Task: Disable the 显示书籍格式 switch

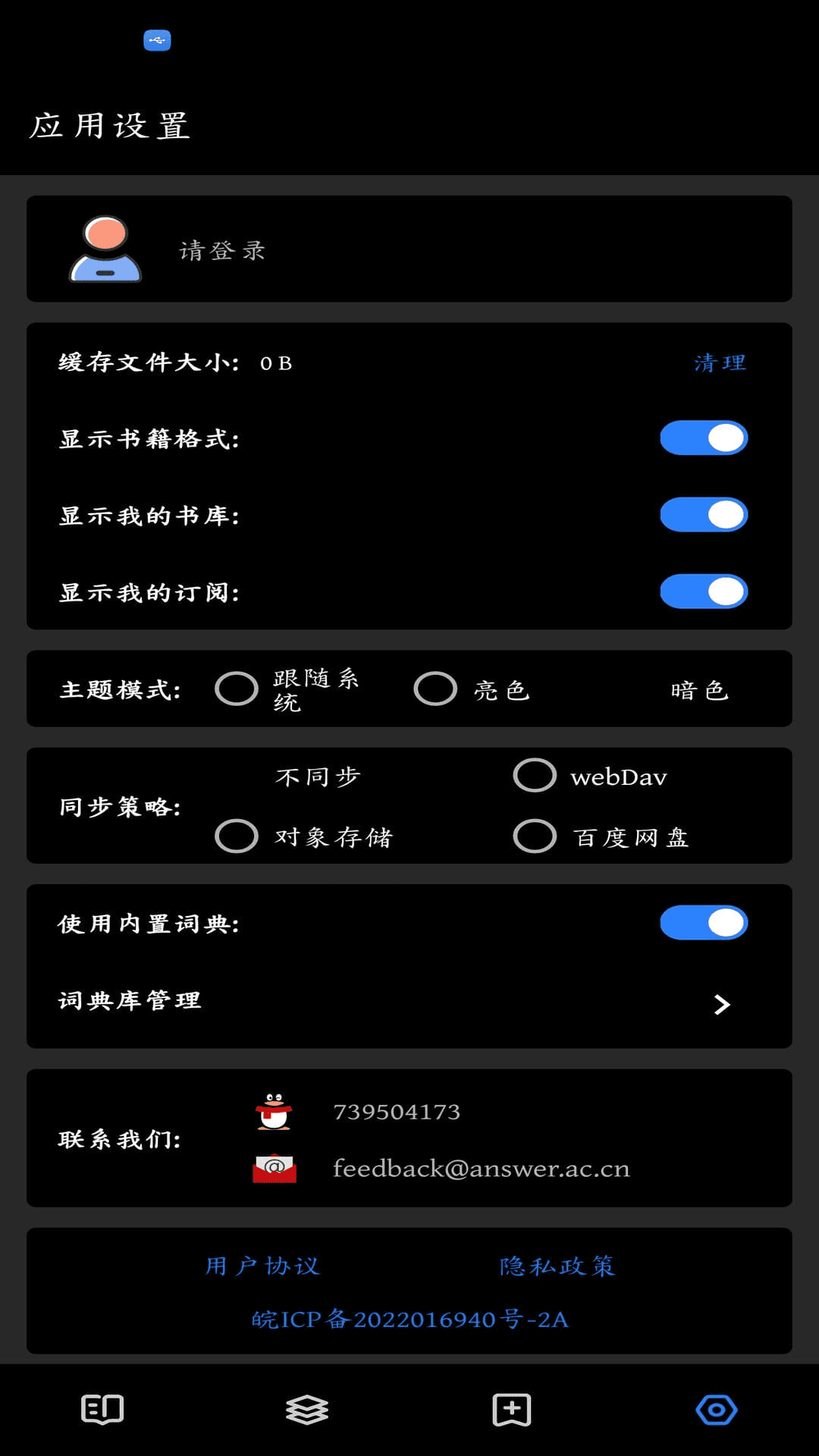Action: (x=702, y=438)
